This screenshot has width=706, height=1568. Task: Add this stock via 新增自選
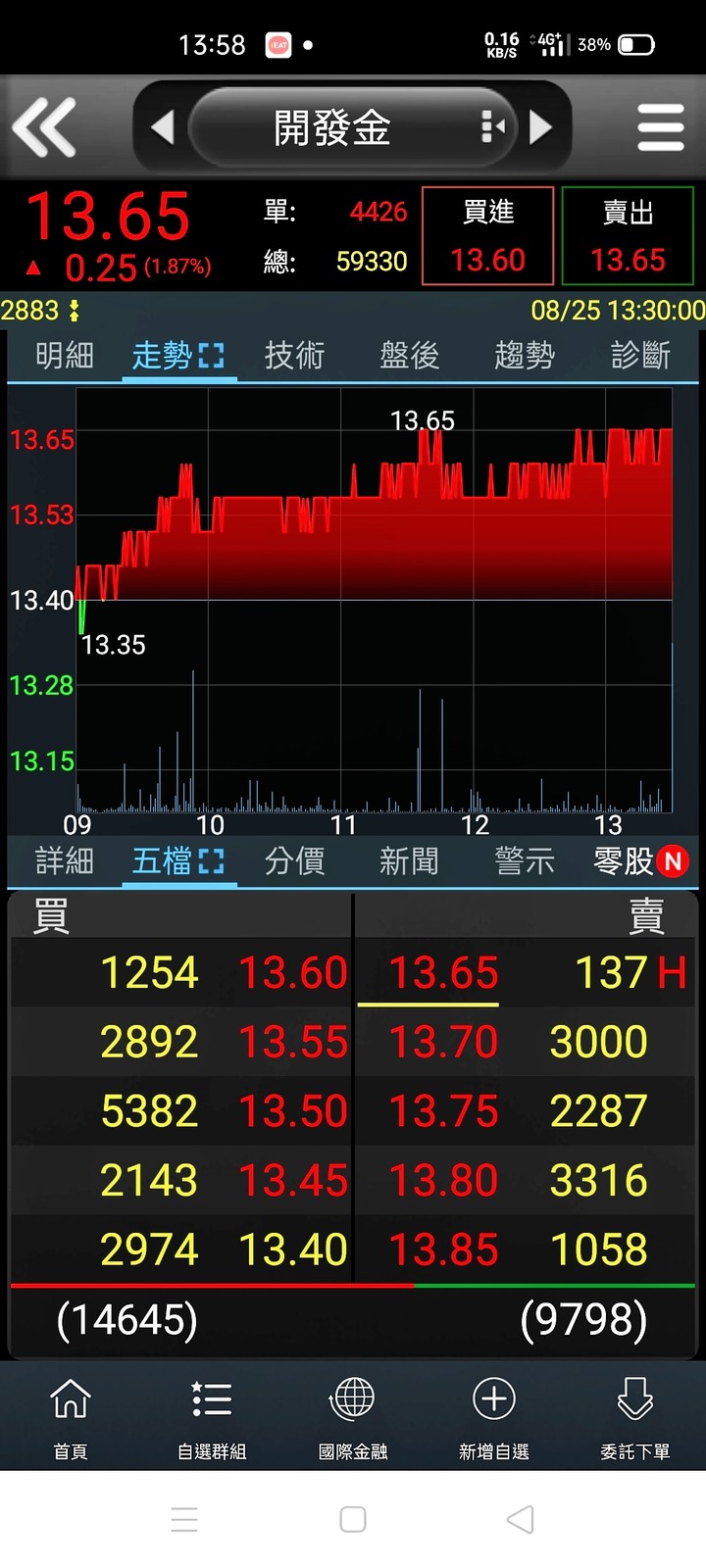click(x=494, y=1418)
